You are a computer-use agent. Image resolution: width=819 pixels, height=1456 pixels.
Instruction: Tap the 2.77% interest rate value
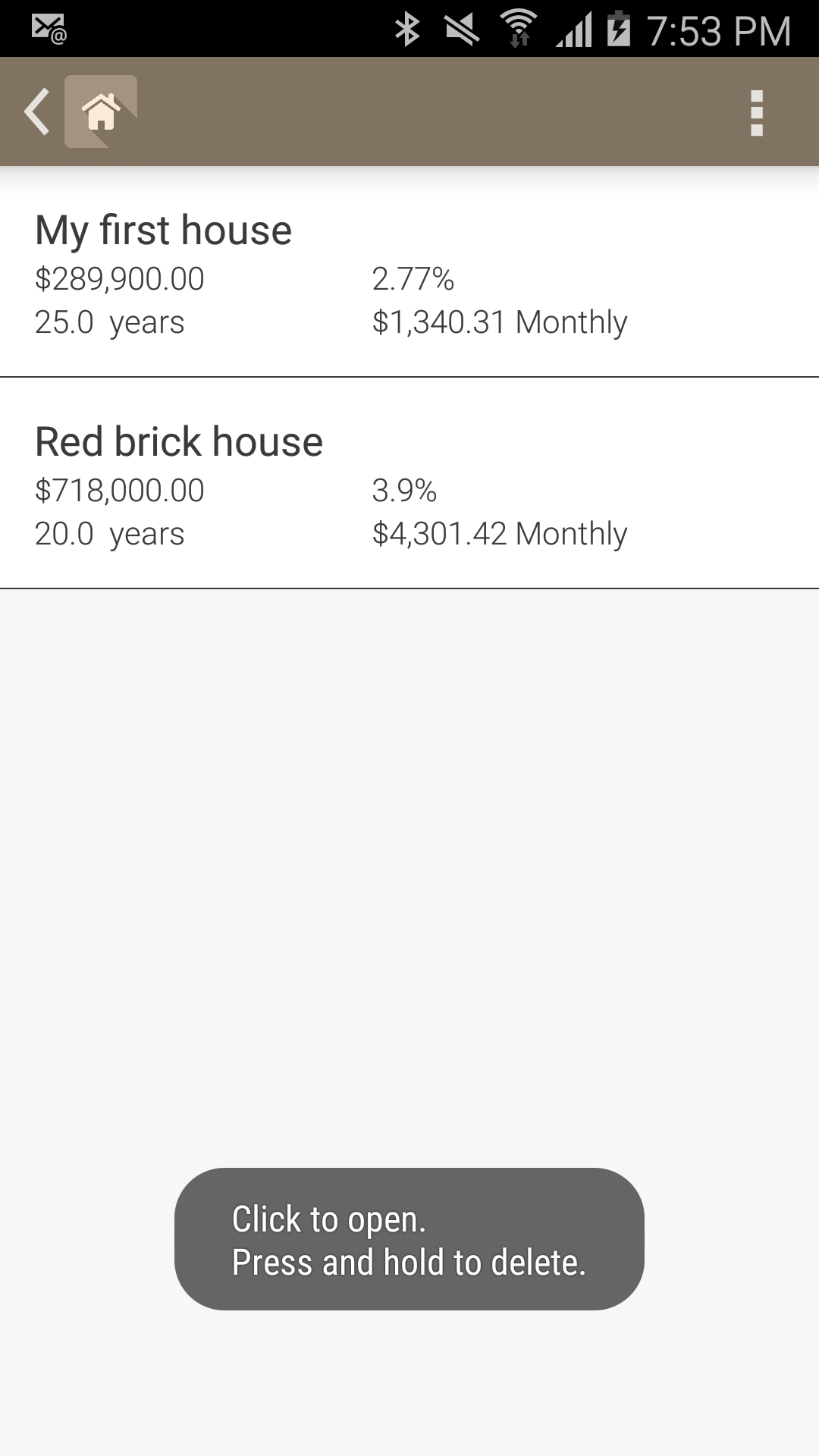(414, 279)
